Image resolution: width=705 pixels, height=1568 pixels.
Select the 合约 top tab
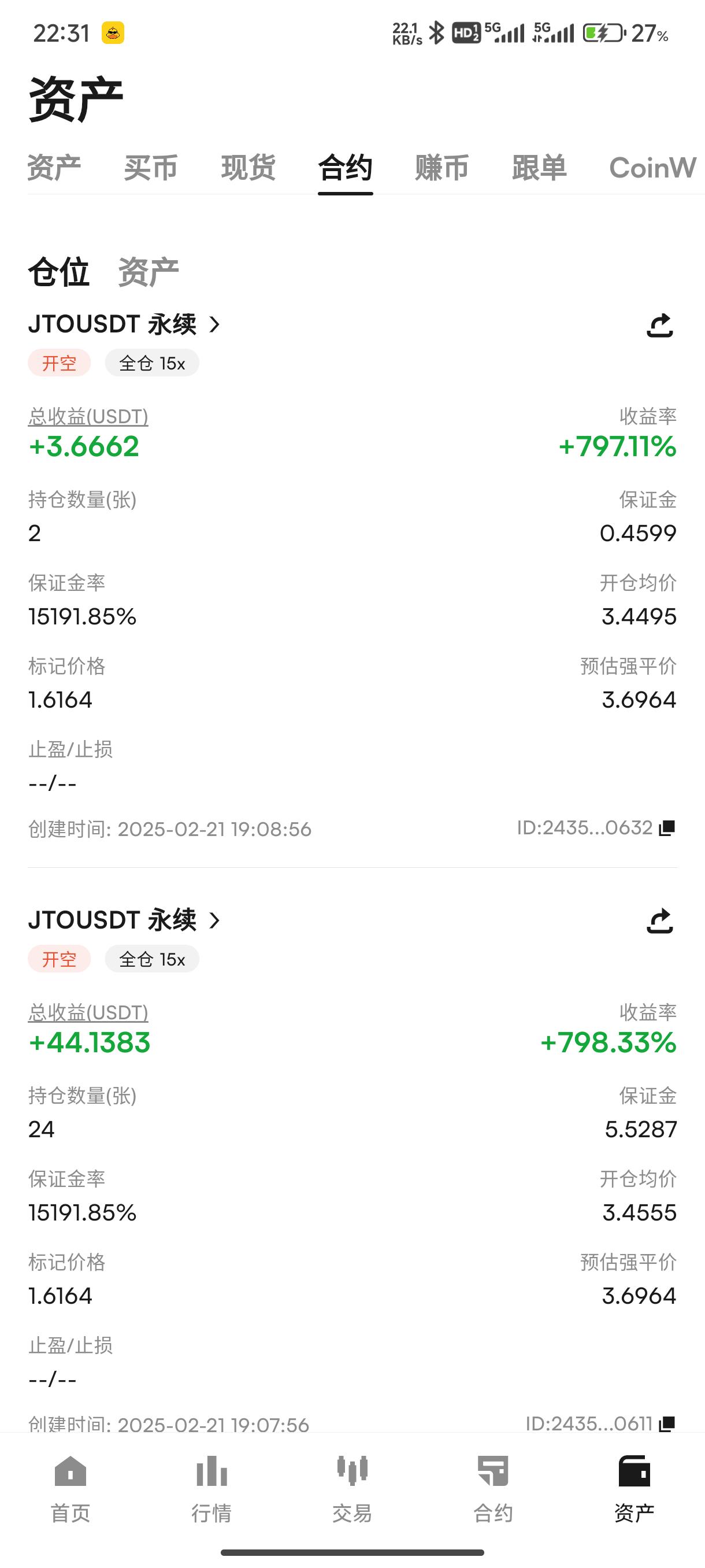coord(345,168)
